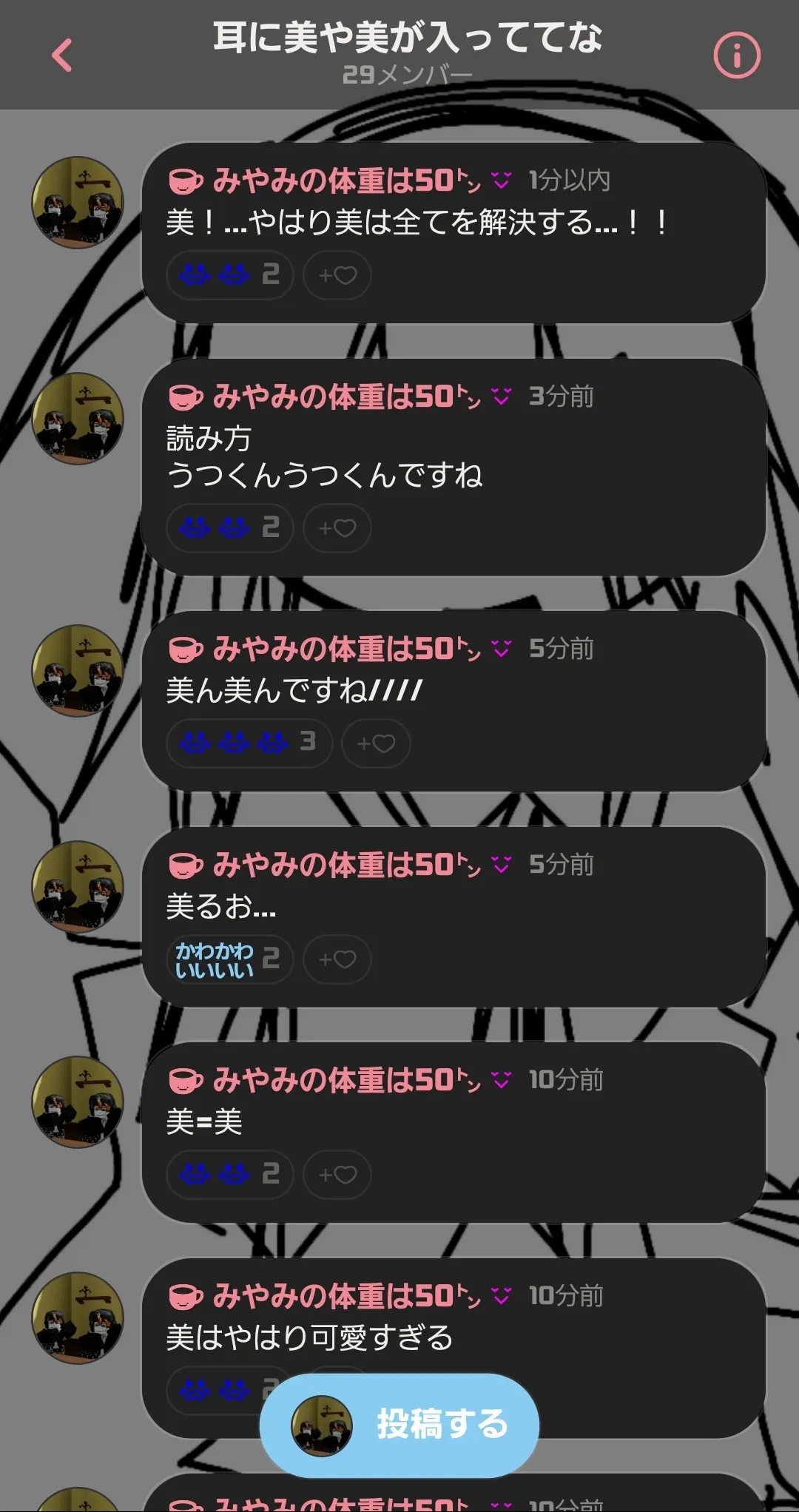Tap the 3-count reaction under 美ん美んですね

click(x=249, y=743)
